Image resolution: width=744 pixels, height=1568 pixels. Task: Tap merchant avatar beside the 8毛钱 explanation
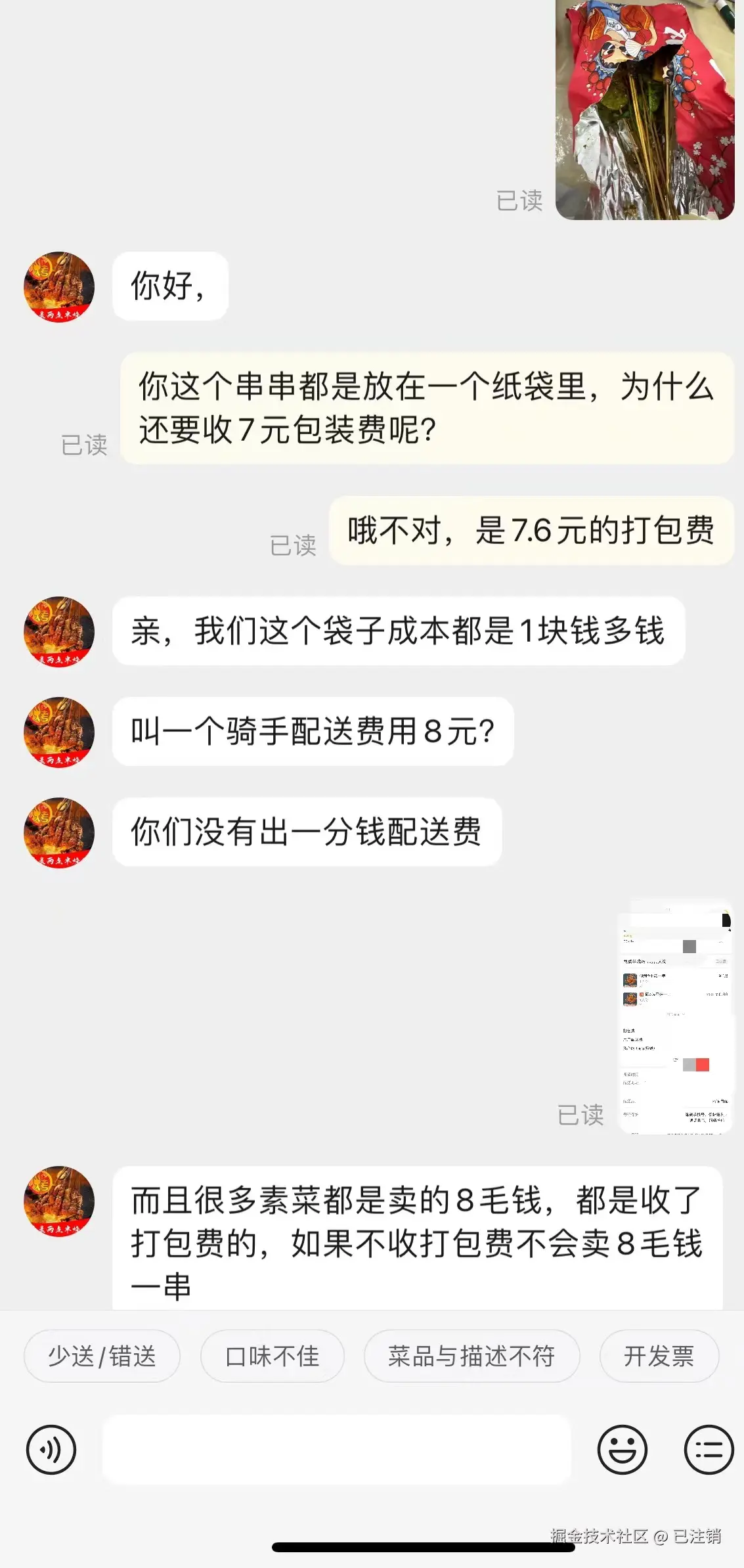coord(58,1202)
